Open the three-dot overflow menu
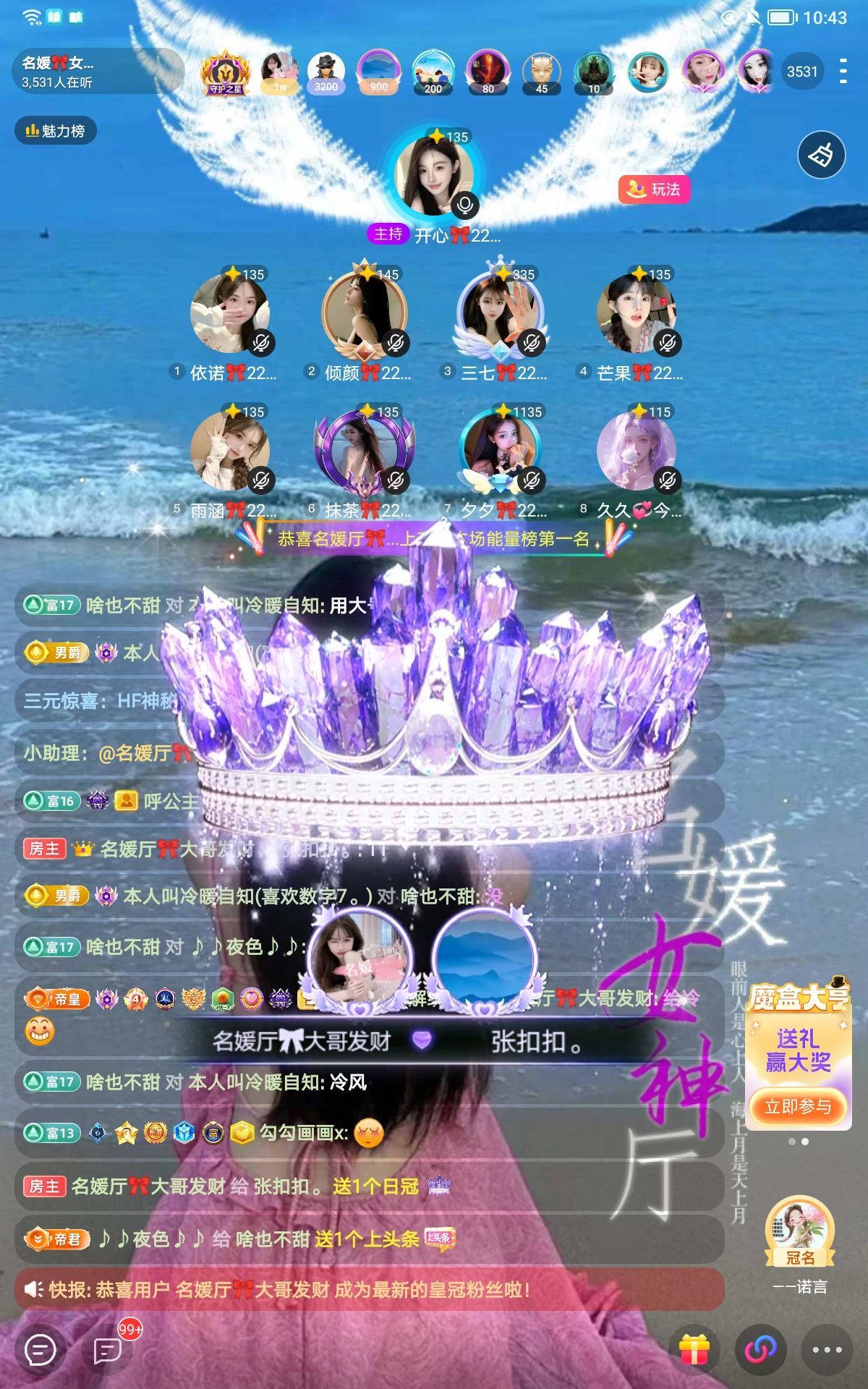This screenshot has width=868, height=1389. point(843,72)
